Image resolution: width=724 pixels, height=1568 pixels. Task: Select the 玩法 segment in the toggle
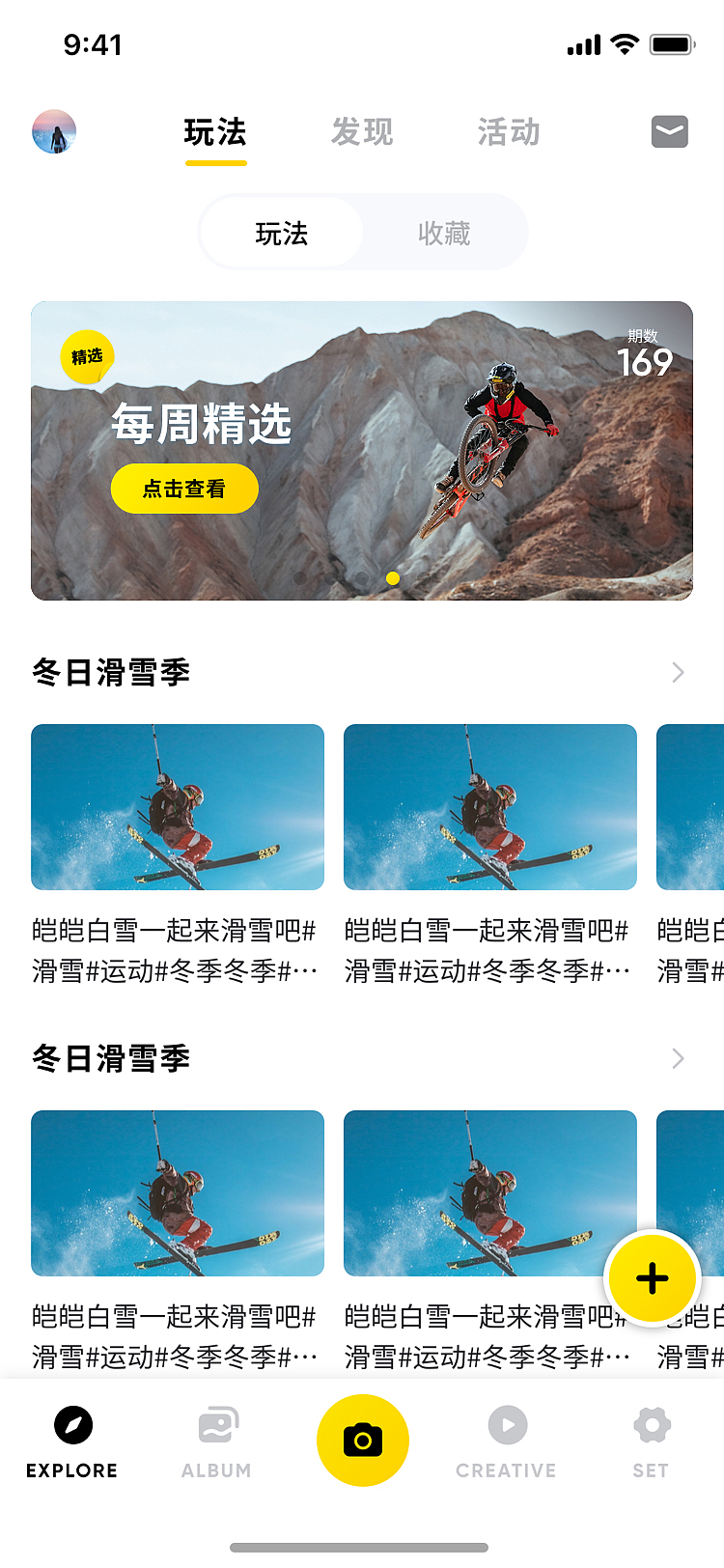tap(282, 234)
